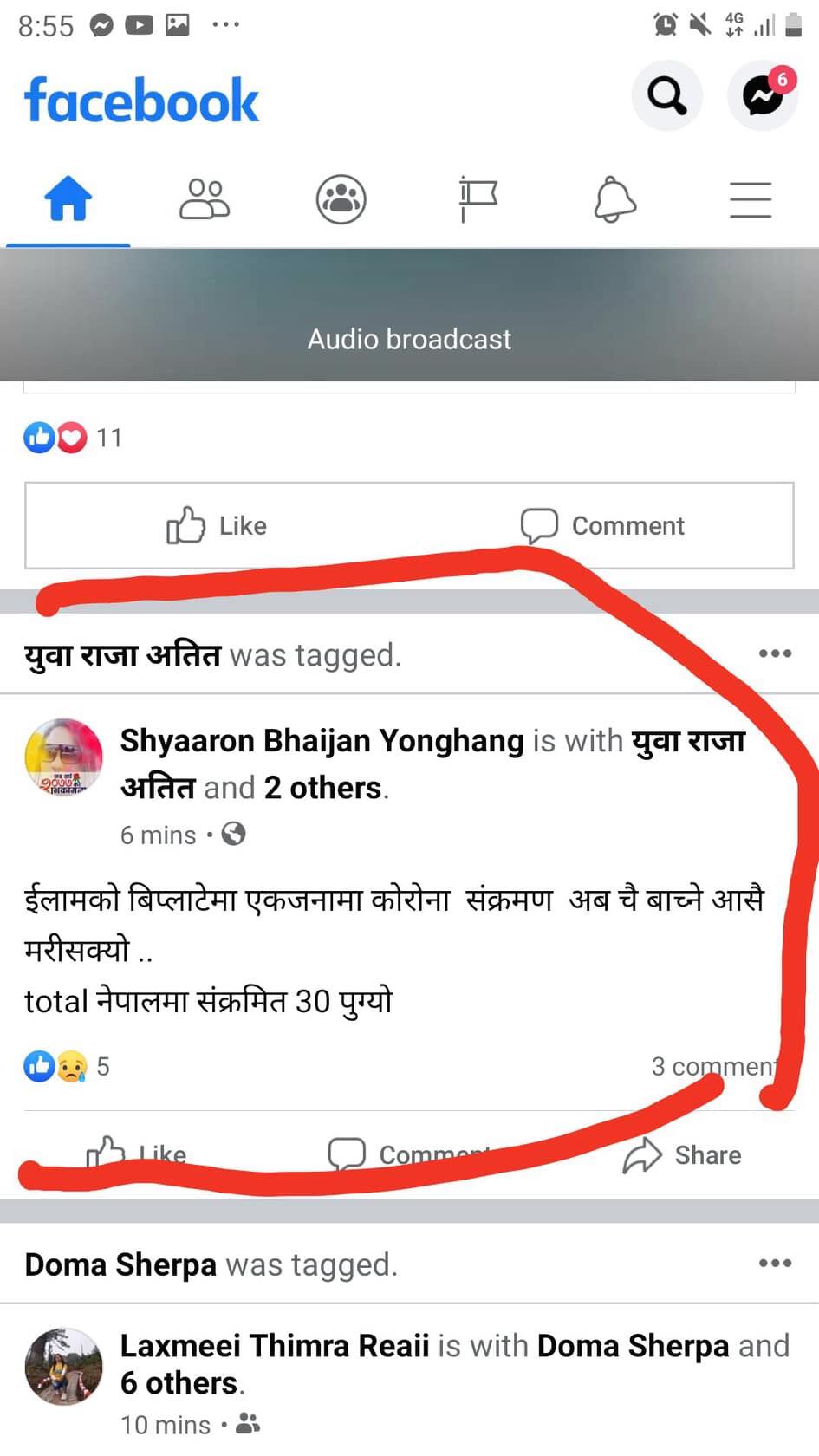Switch to the Friends tab

pyautogui.click(x=205, y=199)
